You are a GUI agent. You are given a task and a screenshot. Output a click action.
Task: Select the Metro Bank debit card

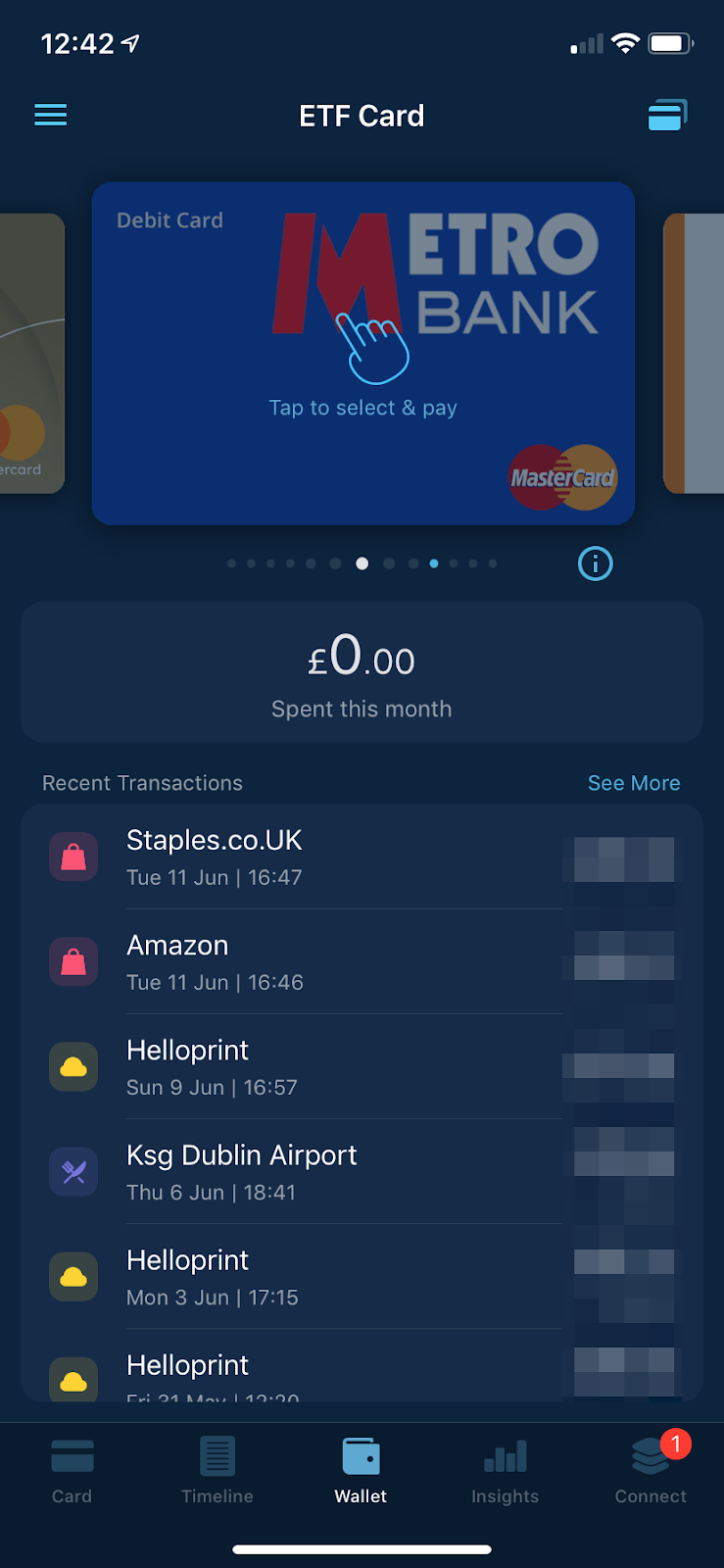(362, 353)
